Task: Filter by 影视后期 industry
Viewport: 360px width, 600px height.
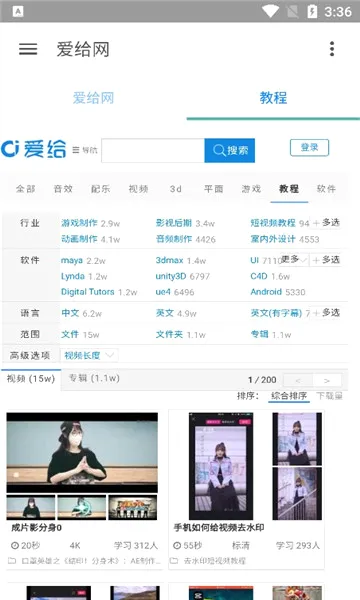Action: point(174,223)
